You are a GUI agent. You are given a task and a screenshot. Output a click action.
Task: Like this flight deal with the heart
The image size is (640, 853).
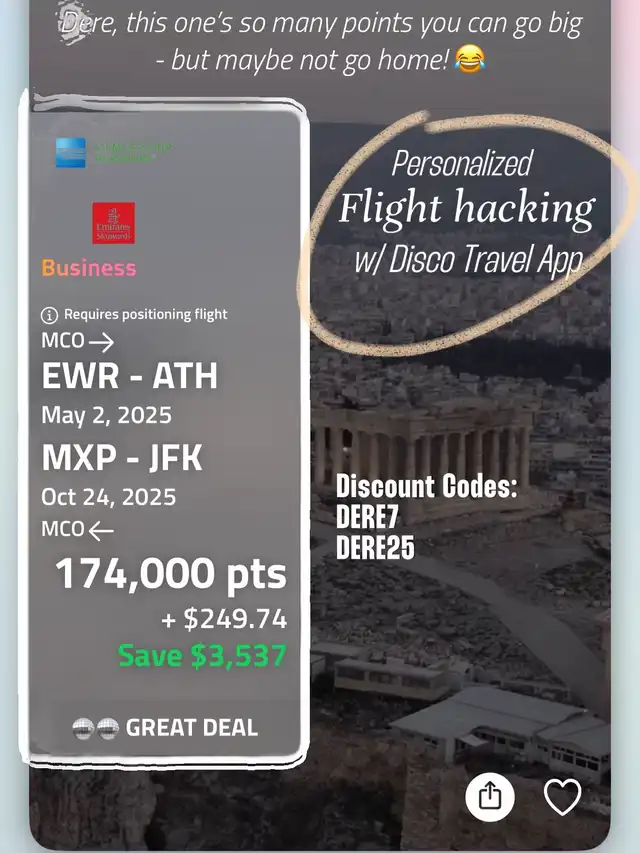[x=562, y=797]
